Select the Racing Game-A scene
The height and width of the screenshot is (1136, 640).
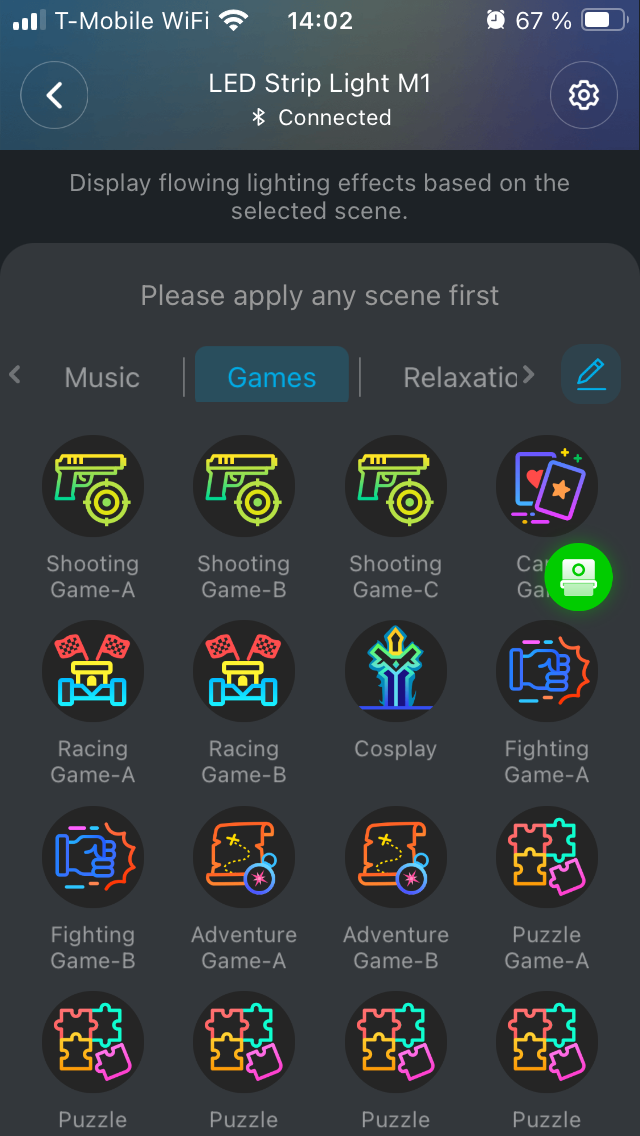pos(93,672)
